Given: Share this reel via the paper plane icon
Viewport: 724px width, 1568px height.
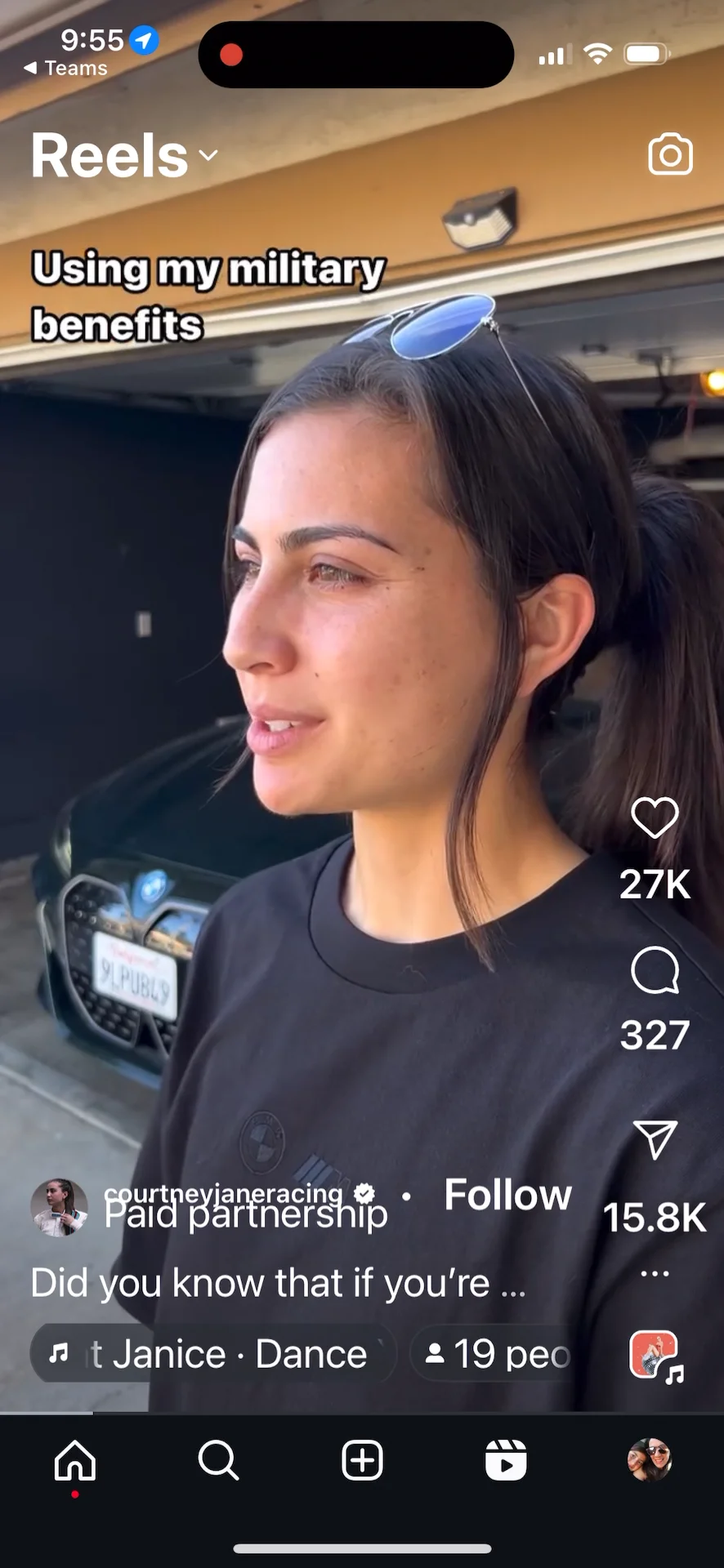Looking at the screenshot, I should [655, 1138].
